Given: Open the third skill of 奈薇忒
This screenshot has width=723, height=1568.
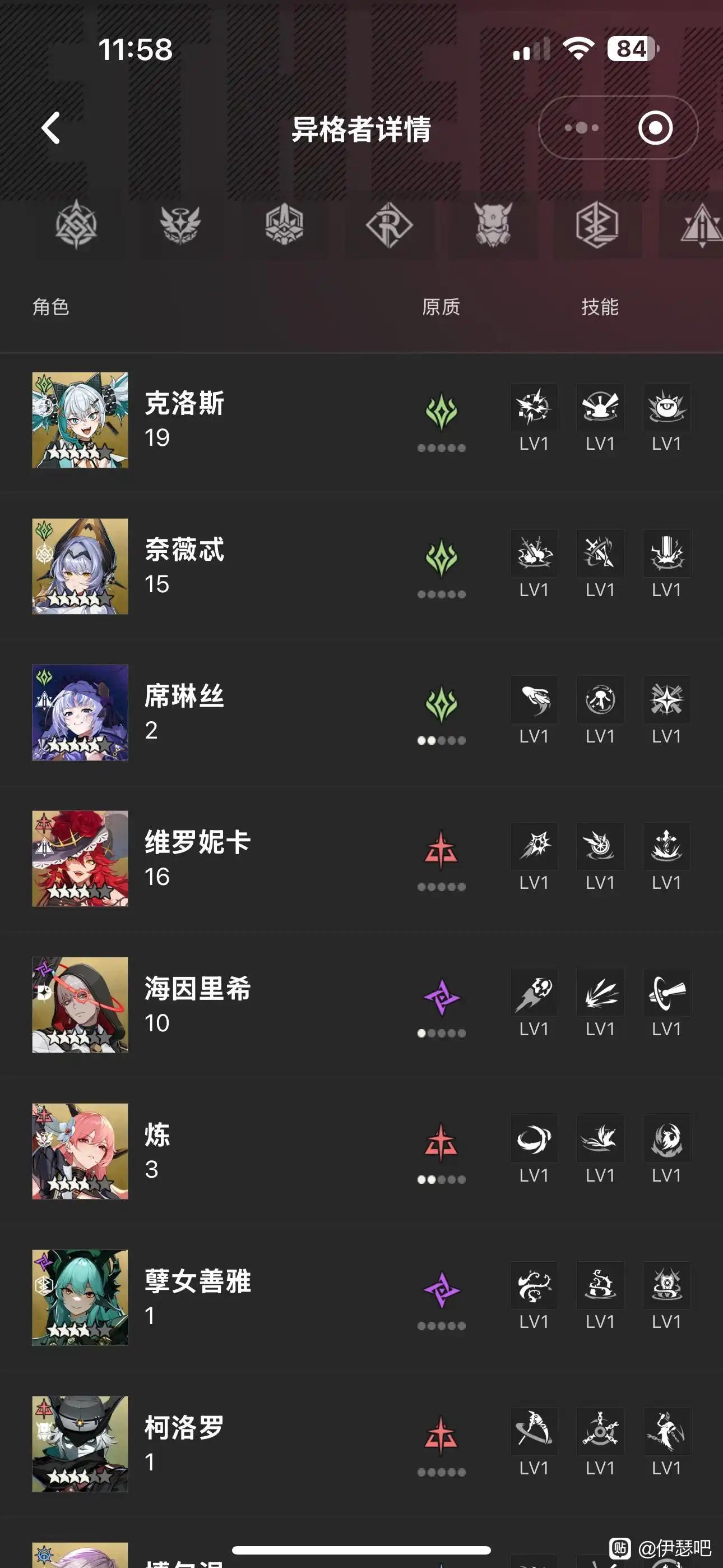Looking at the screenshot, I should pyautogui.click(x=666, y=554).
